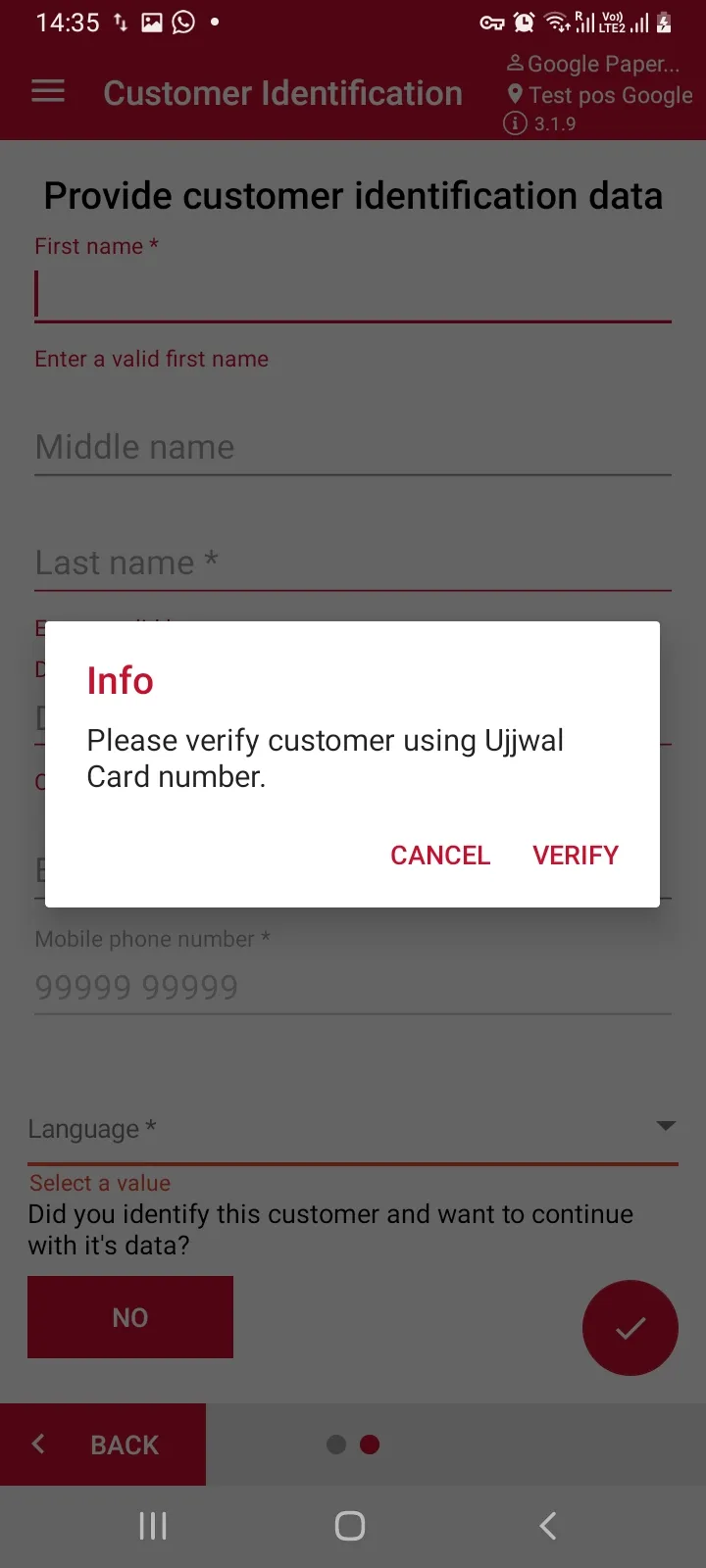Dismiss the Info dialog with CANCEL
Image resolution: width=706 pixels, height=1568 pixels.
440,856
